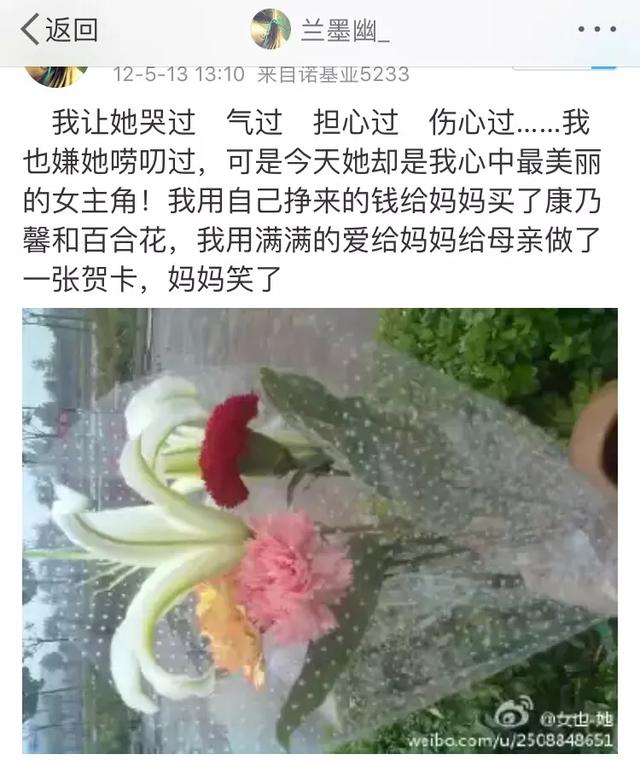Open the flower bouquet photo
The image size is (640, 760).
(x=320, y=530)
